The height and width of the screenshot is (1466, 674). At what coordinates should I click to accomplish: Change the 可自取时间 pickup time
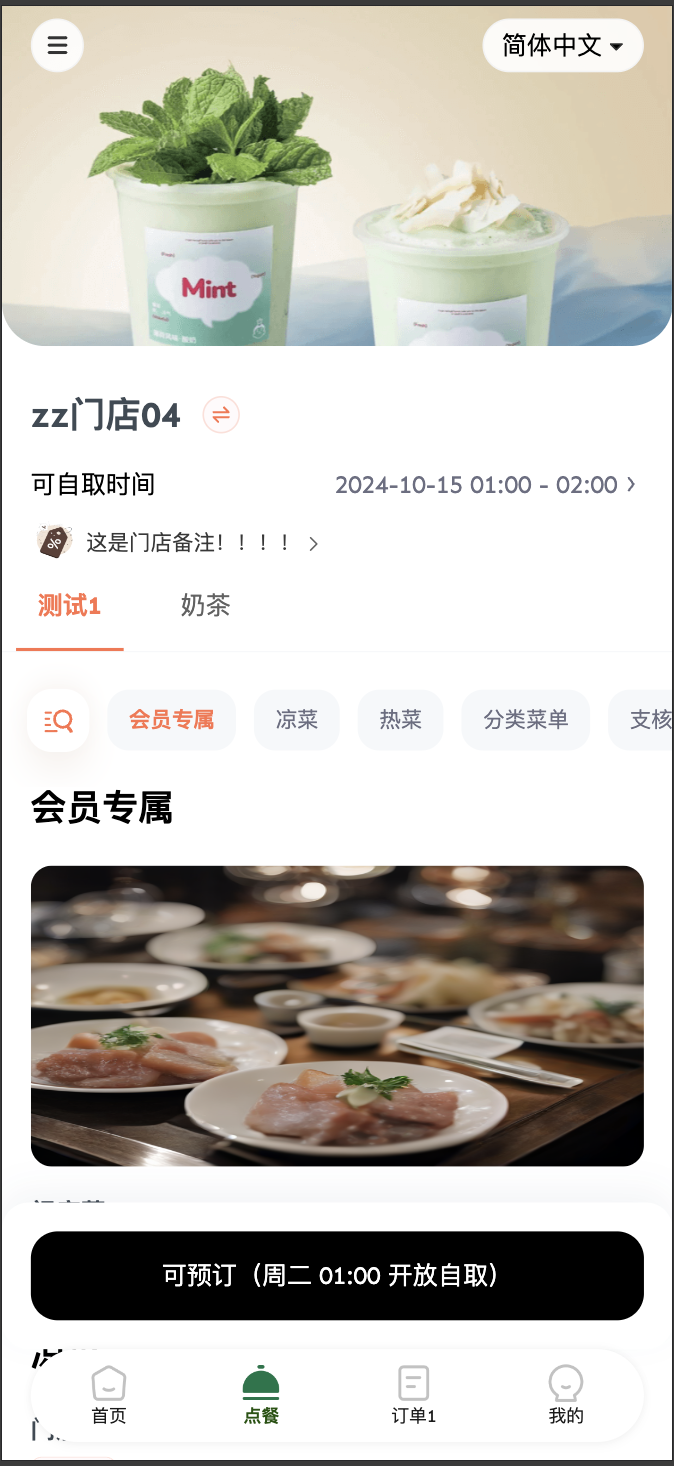click(485, 485)
